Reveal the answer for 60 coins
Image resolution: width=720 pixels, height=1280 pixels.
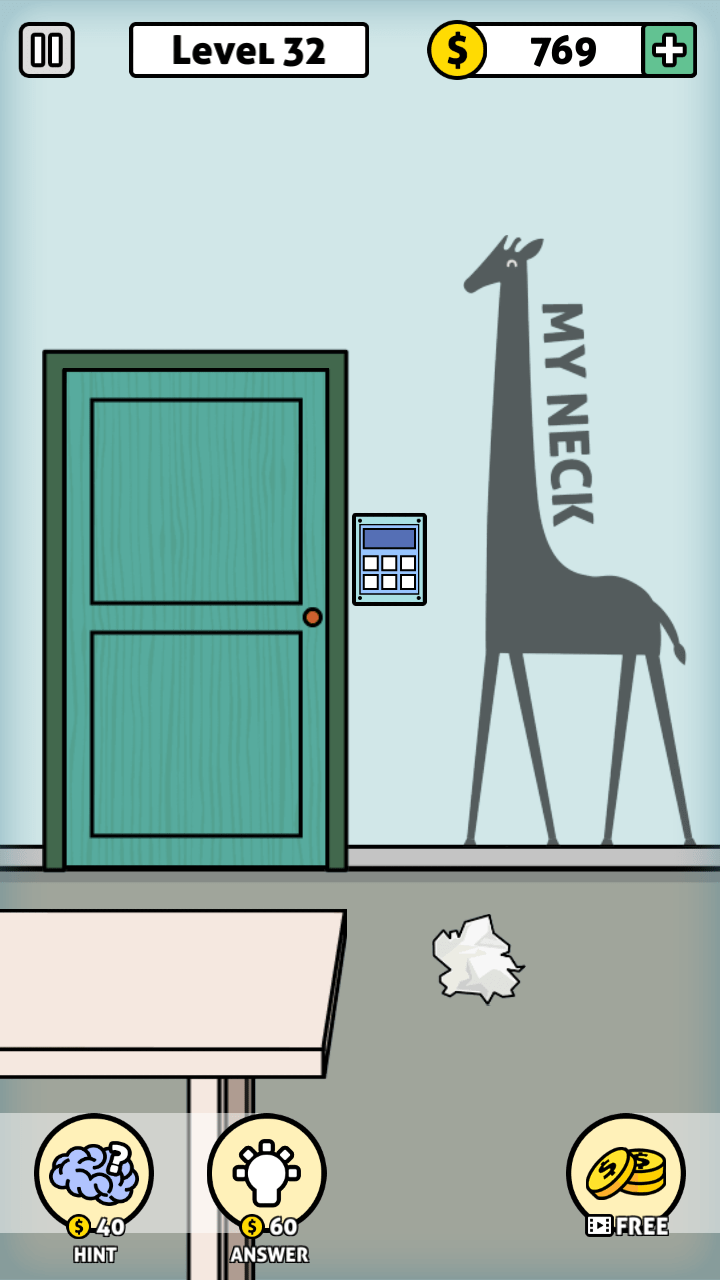(x=267, y=1173)
